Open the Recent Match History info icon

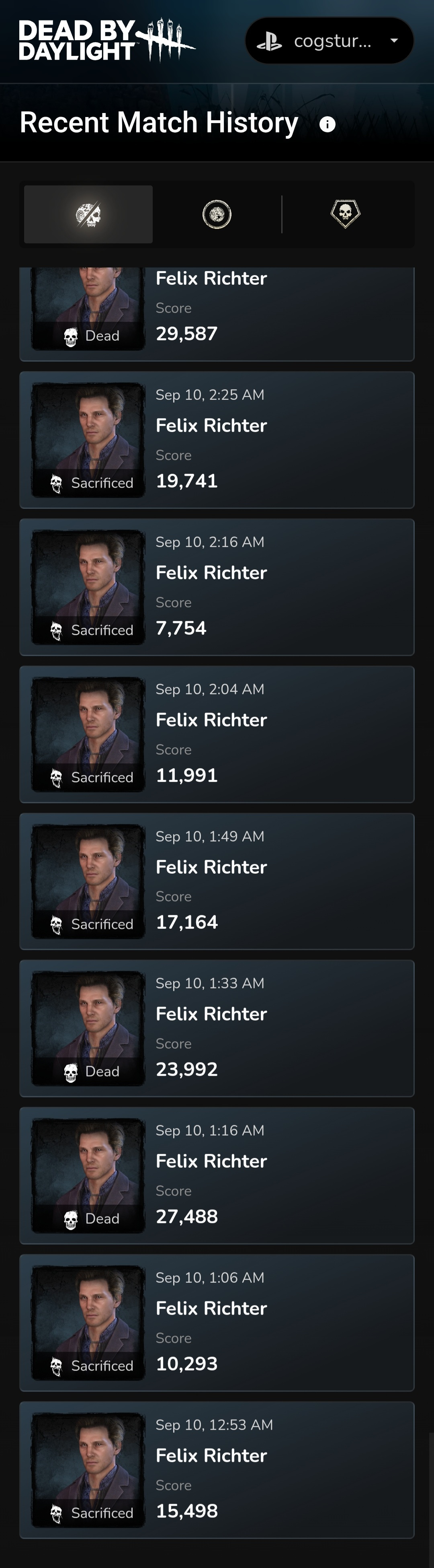coord(327,125)
